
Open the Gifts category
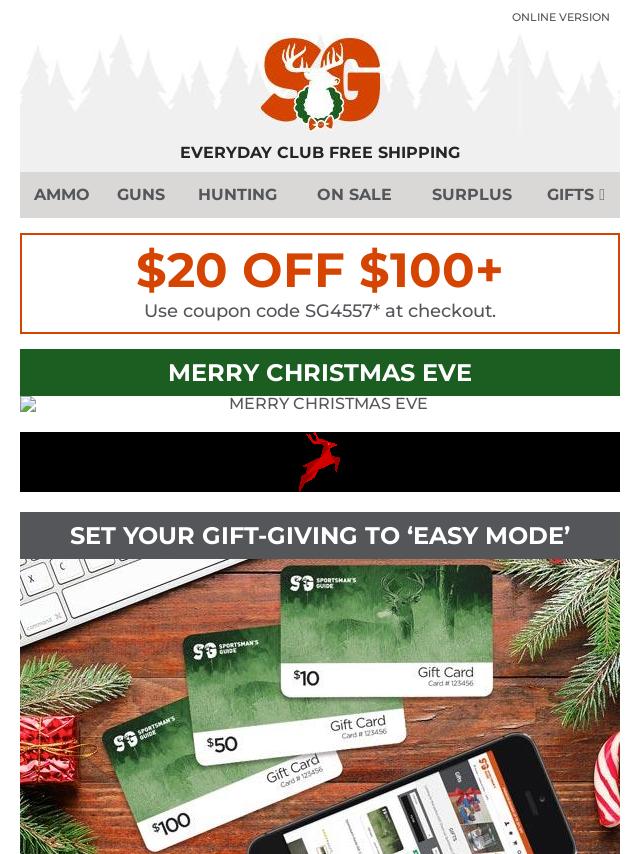pos(575,195)
